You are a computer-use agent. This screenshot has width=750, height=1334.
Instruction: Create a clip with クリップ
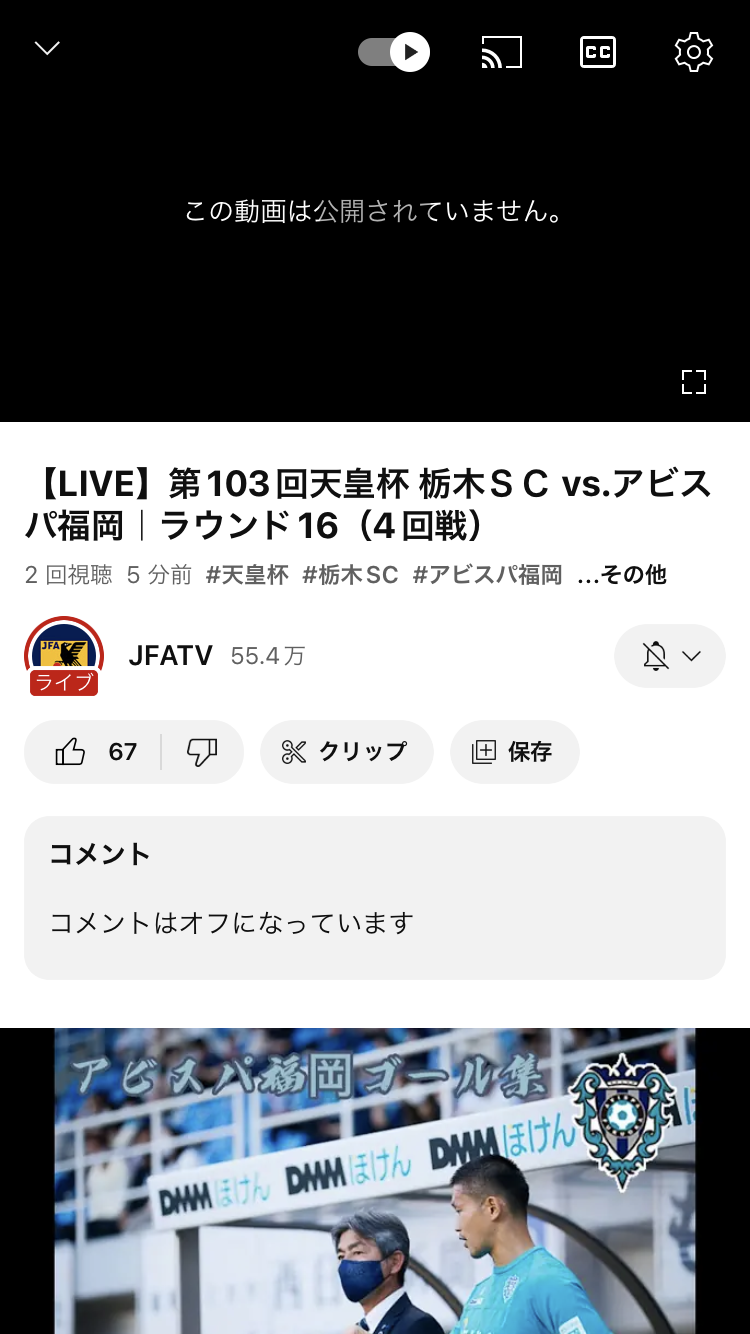coord(346,752)
